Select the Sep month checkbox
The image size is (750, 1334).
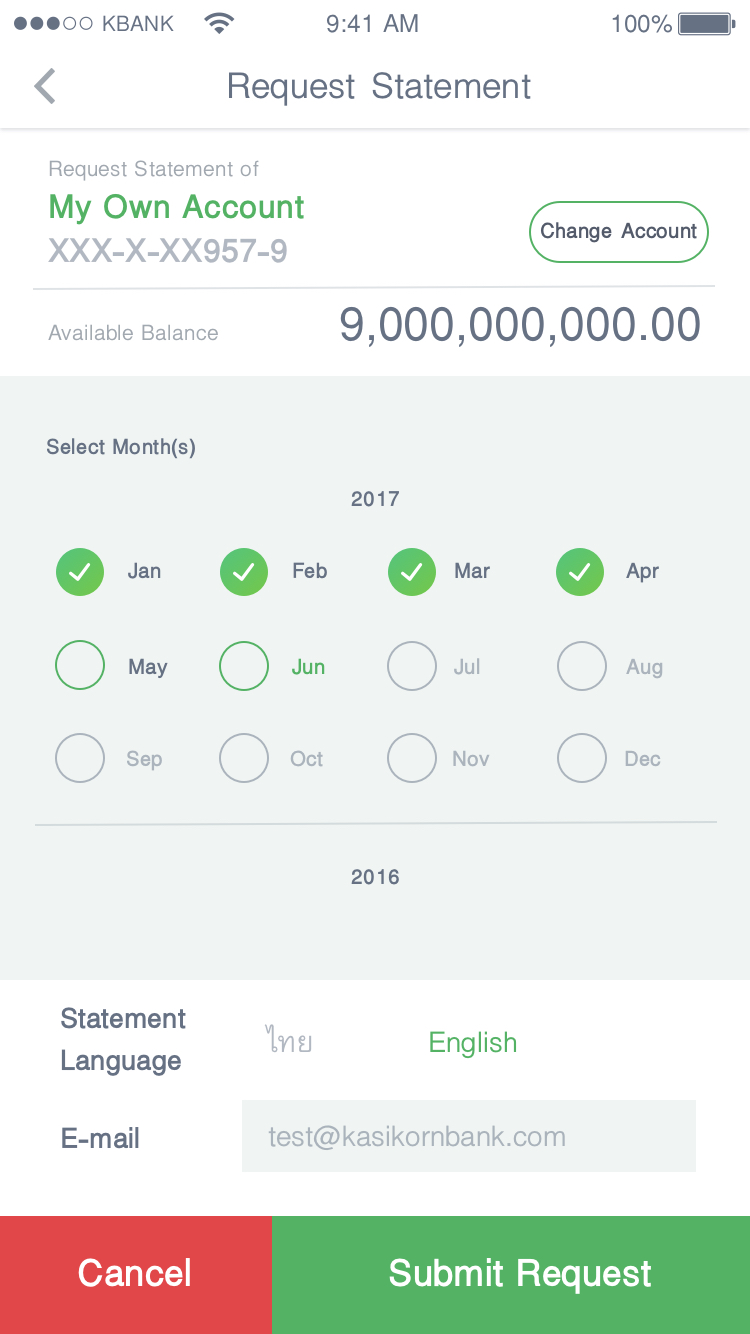click(80, 758)
